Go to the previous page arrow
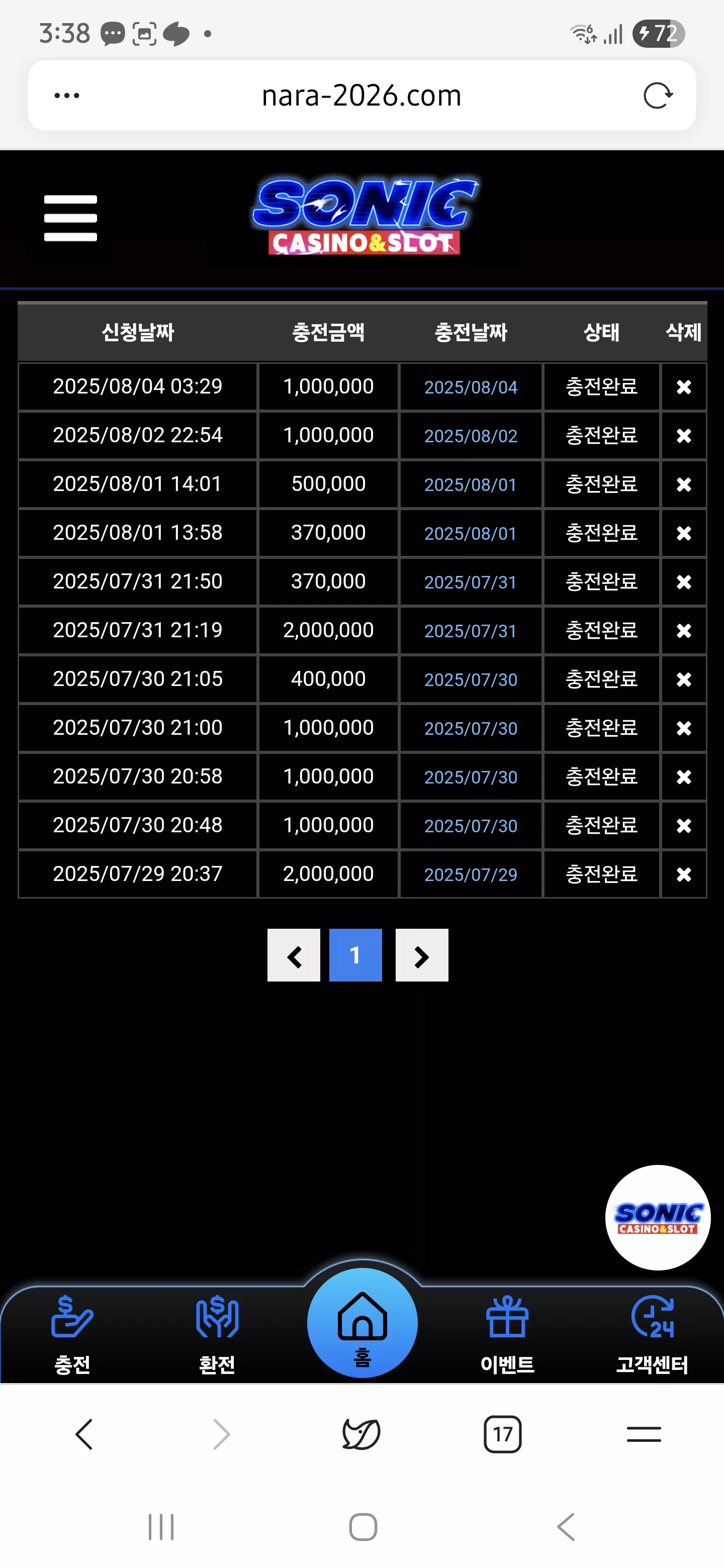The height and width of the screenshot is (1568, 724). click(x=294, y=955)
